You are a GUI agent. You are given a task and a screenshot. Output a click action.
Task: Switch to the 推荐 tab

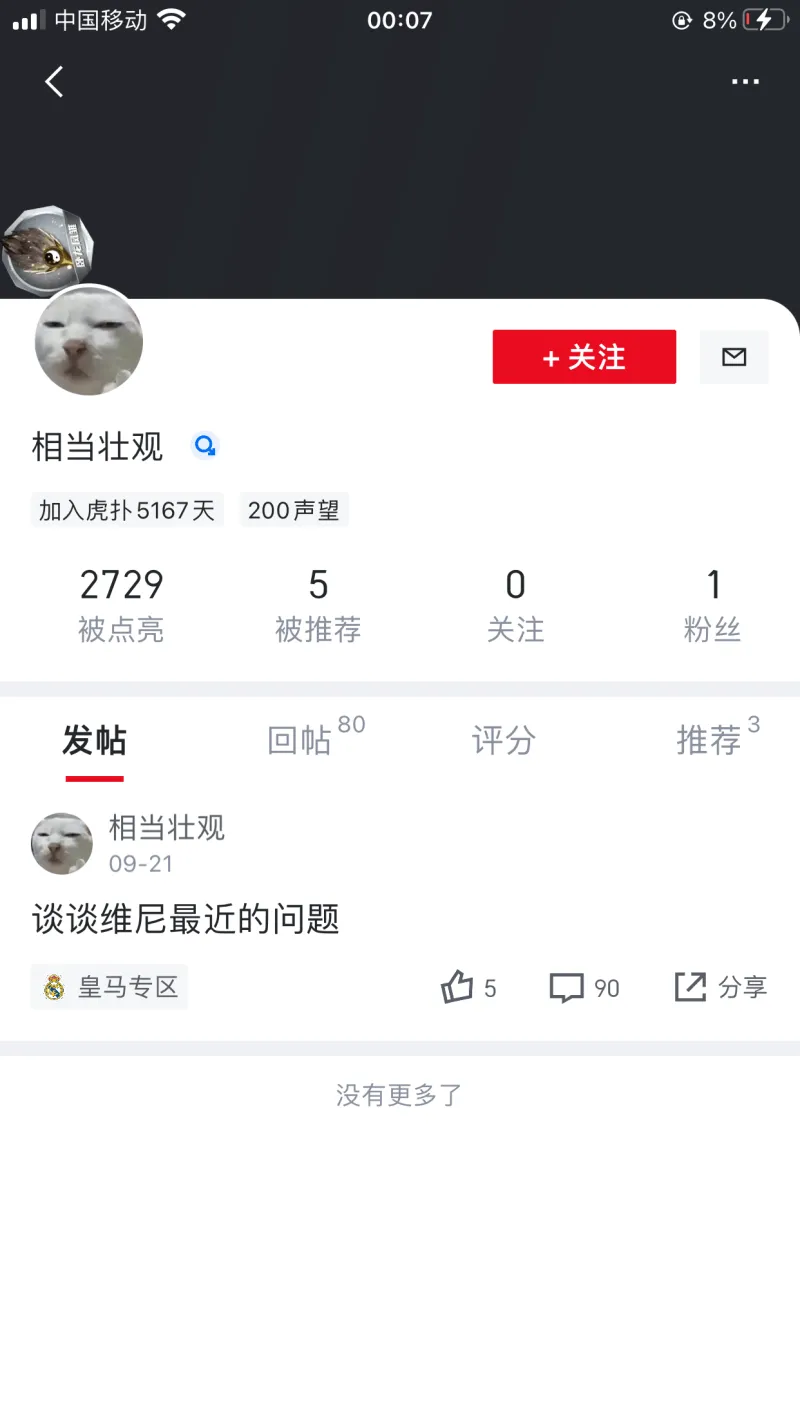click(709, 741)
